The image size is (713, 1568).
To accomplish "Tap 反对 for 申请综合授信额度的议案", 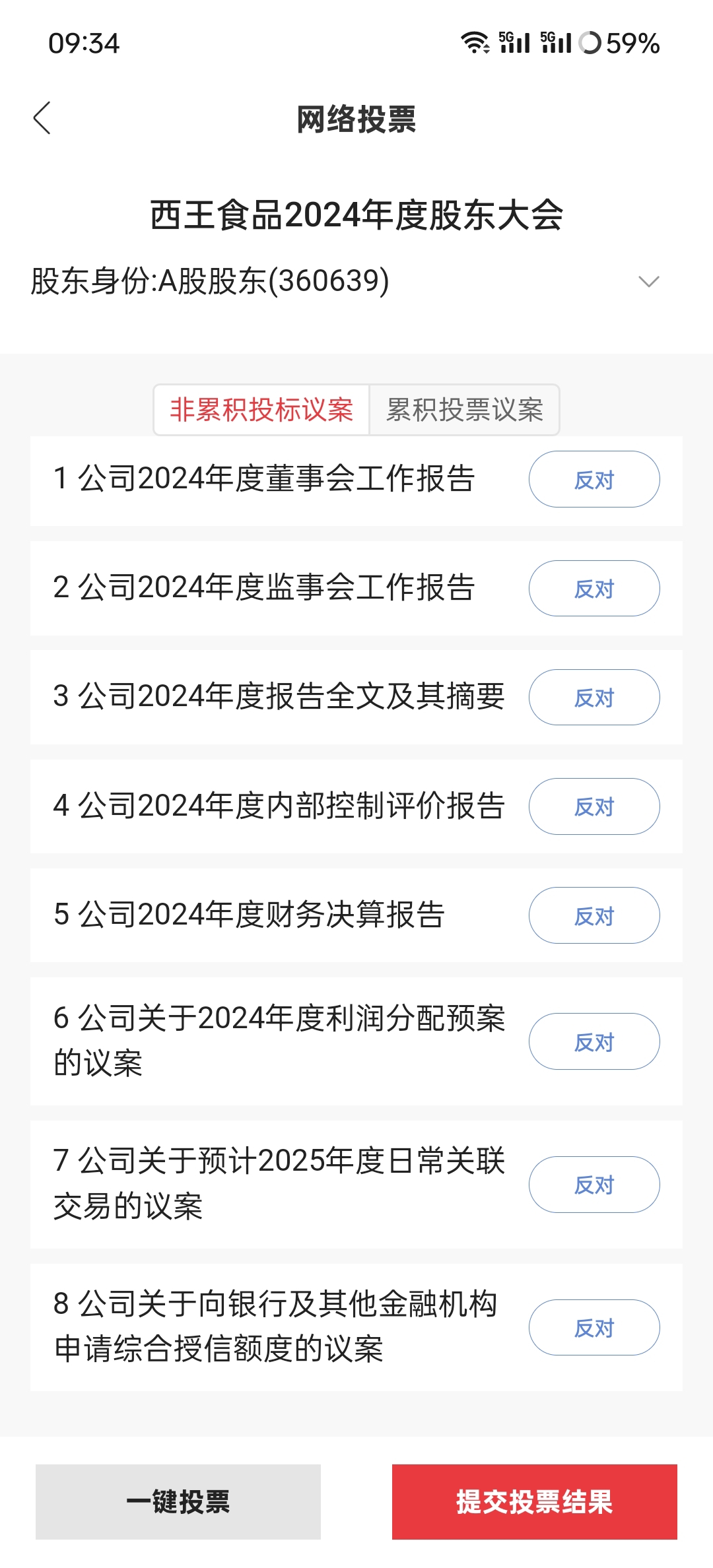I will (594, 1327).
